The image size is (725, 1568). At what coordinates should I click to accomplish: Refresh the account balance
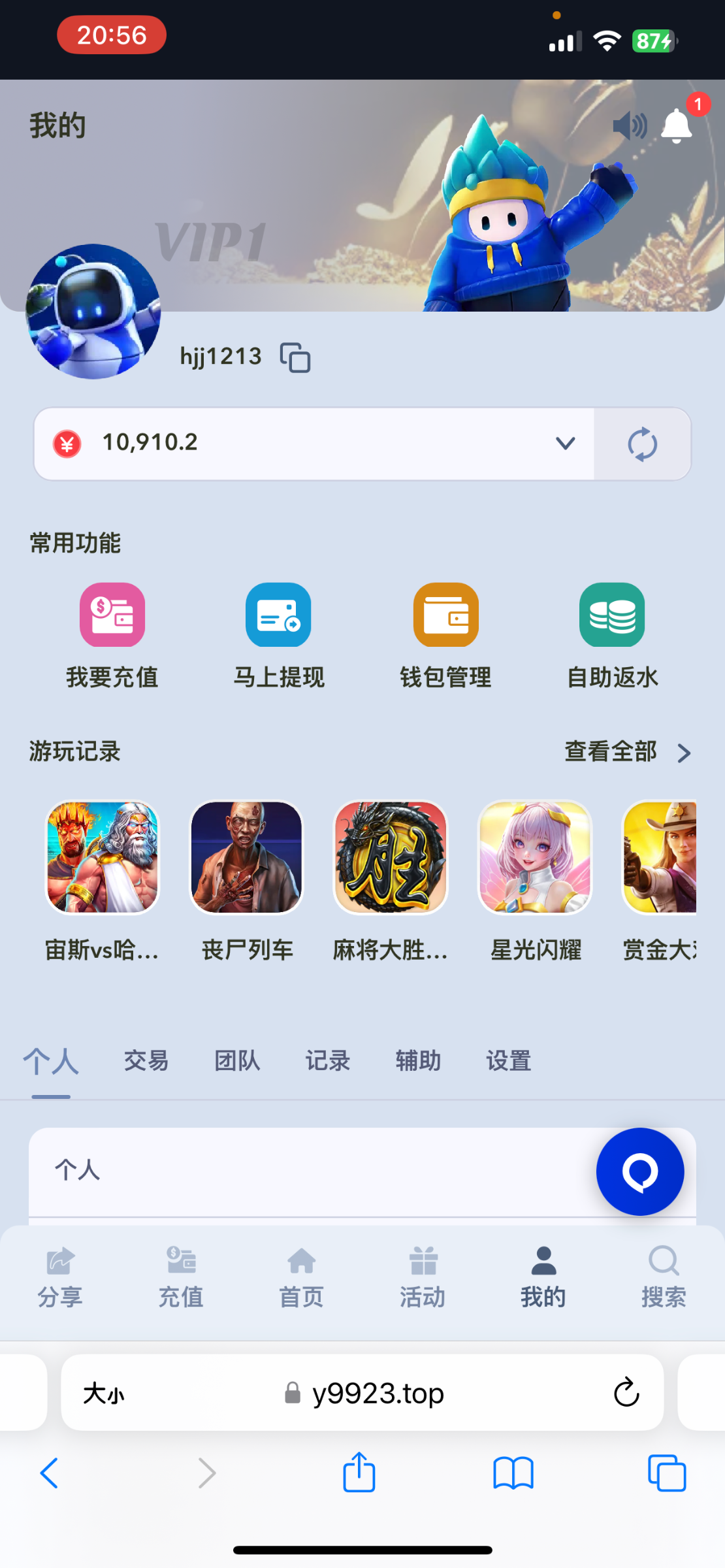click(642, 444)
